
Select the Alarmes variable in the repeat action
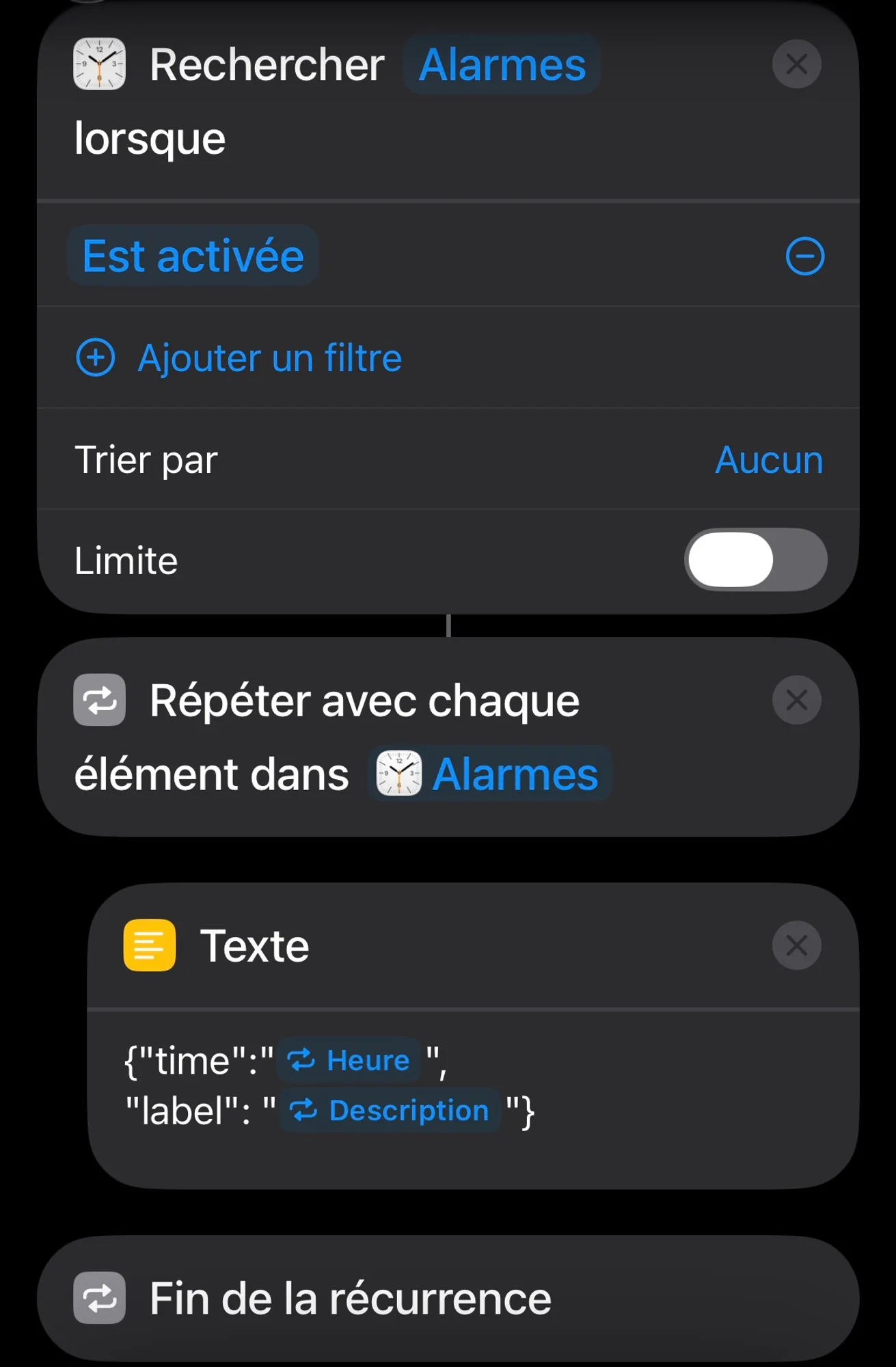489,774
